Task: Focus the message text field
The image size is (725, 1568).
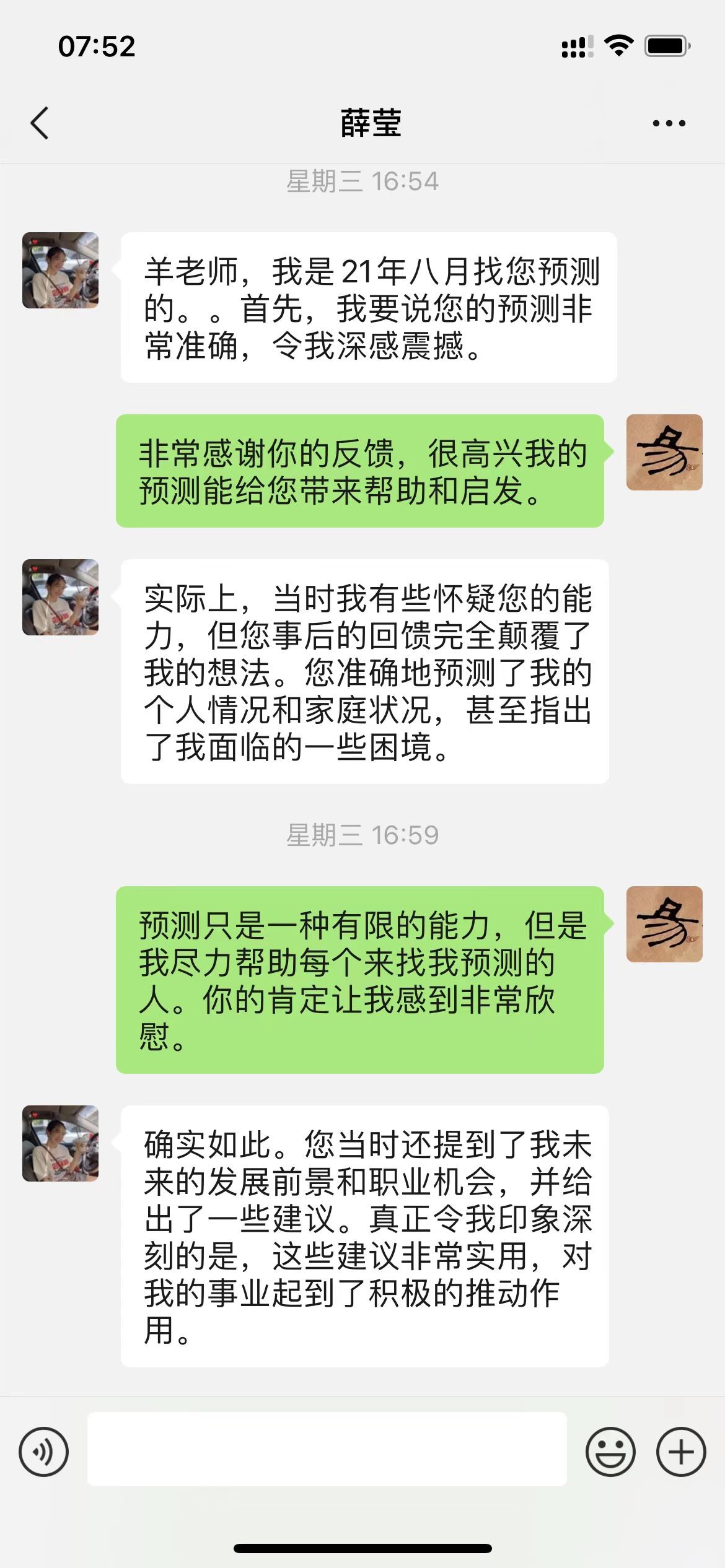Action: pyautogui.click(x=327, y=1449)
